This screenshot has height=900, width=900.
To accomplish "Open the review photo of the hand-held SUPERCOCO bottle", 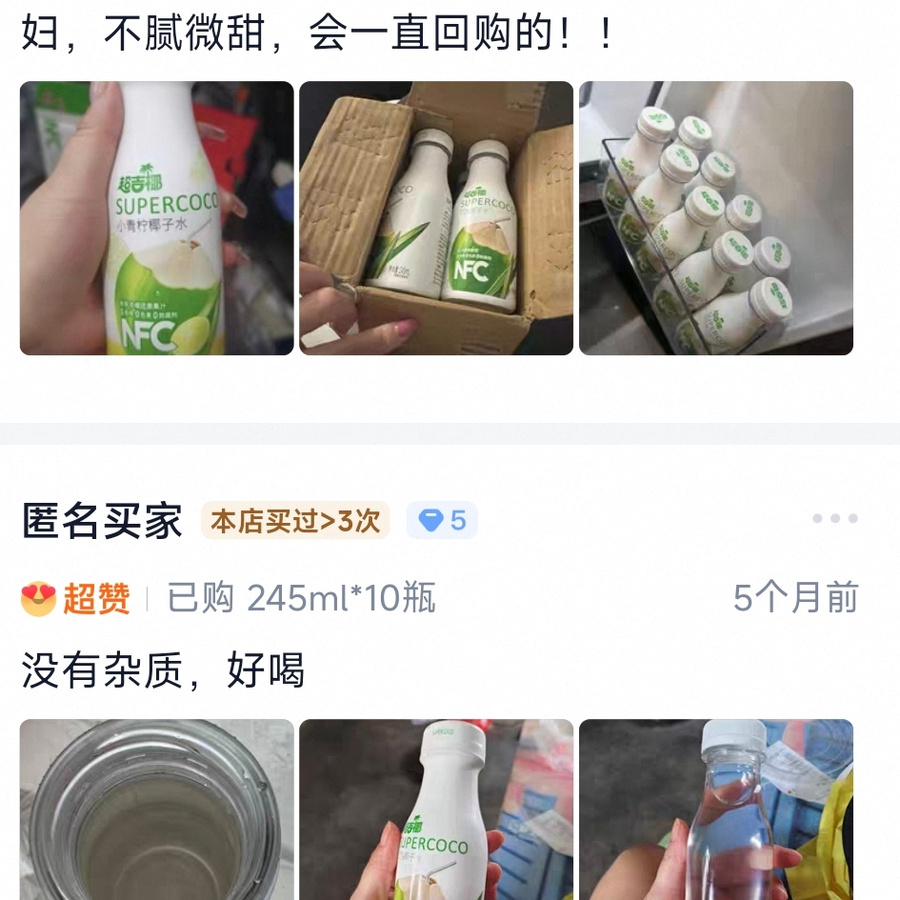I will pos(157,218).
